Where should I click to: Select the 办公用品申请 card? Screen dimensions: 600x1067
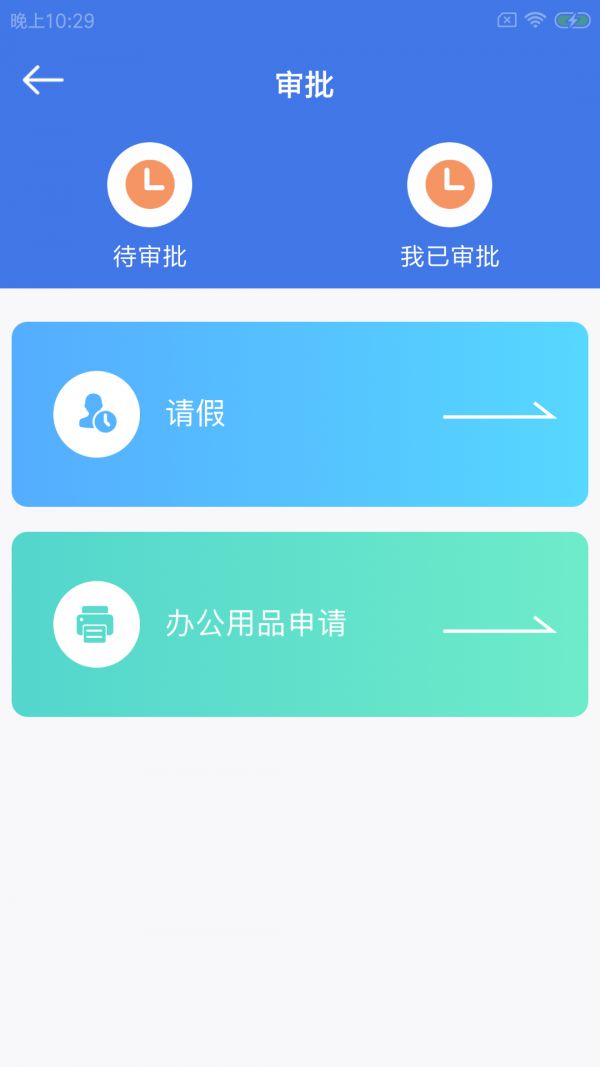(300, 624)
